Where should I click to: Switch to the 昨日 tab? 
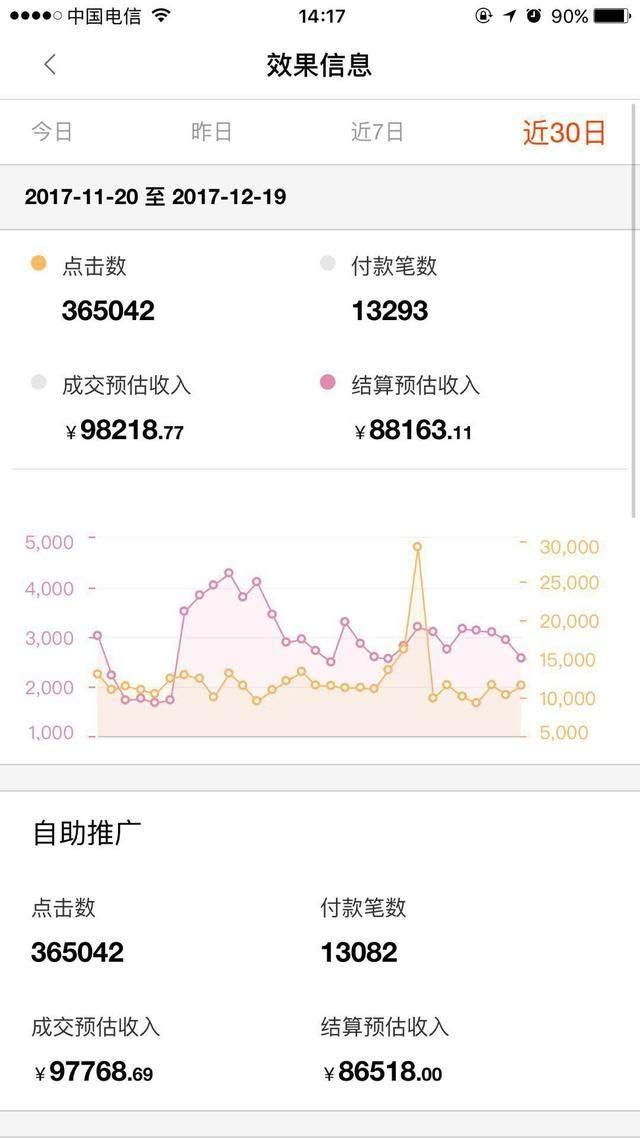[211, 132]
